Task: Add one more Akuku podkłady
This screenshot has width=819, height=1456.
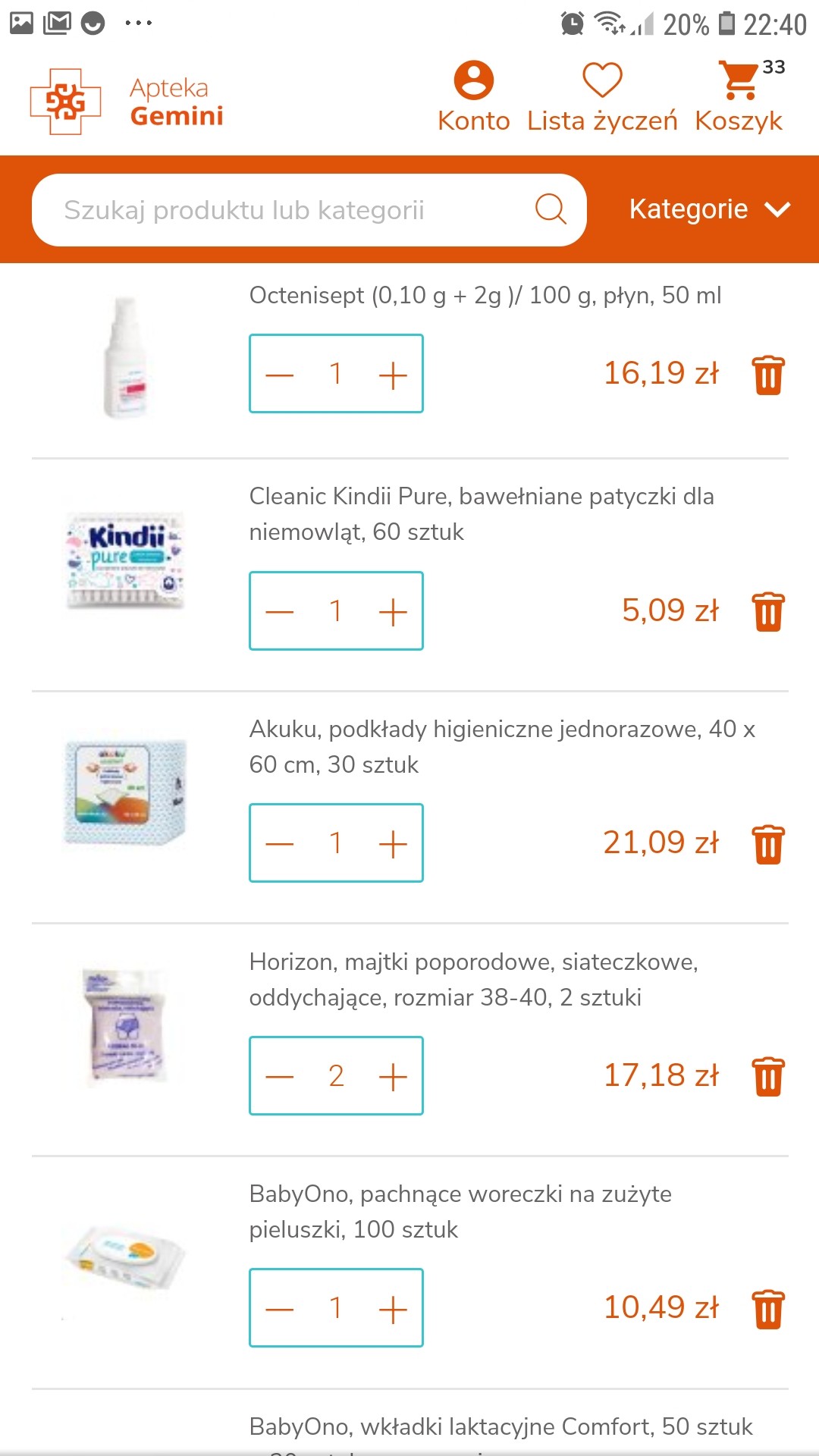Action: coord(393,844)
